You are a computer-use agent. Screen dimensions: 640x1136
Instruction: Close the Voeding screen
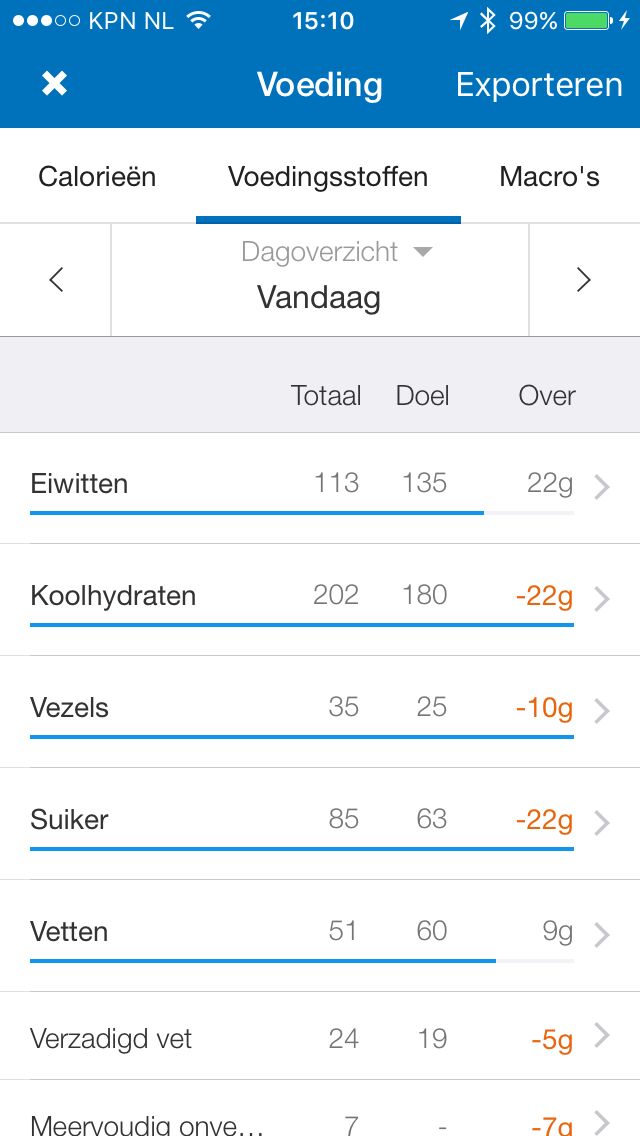tap(54, 84)
